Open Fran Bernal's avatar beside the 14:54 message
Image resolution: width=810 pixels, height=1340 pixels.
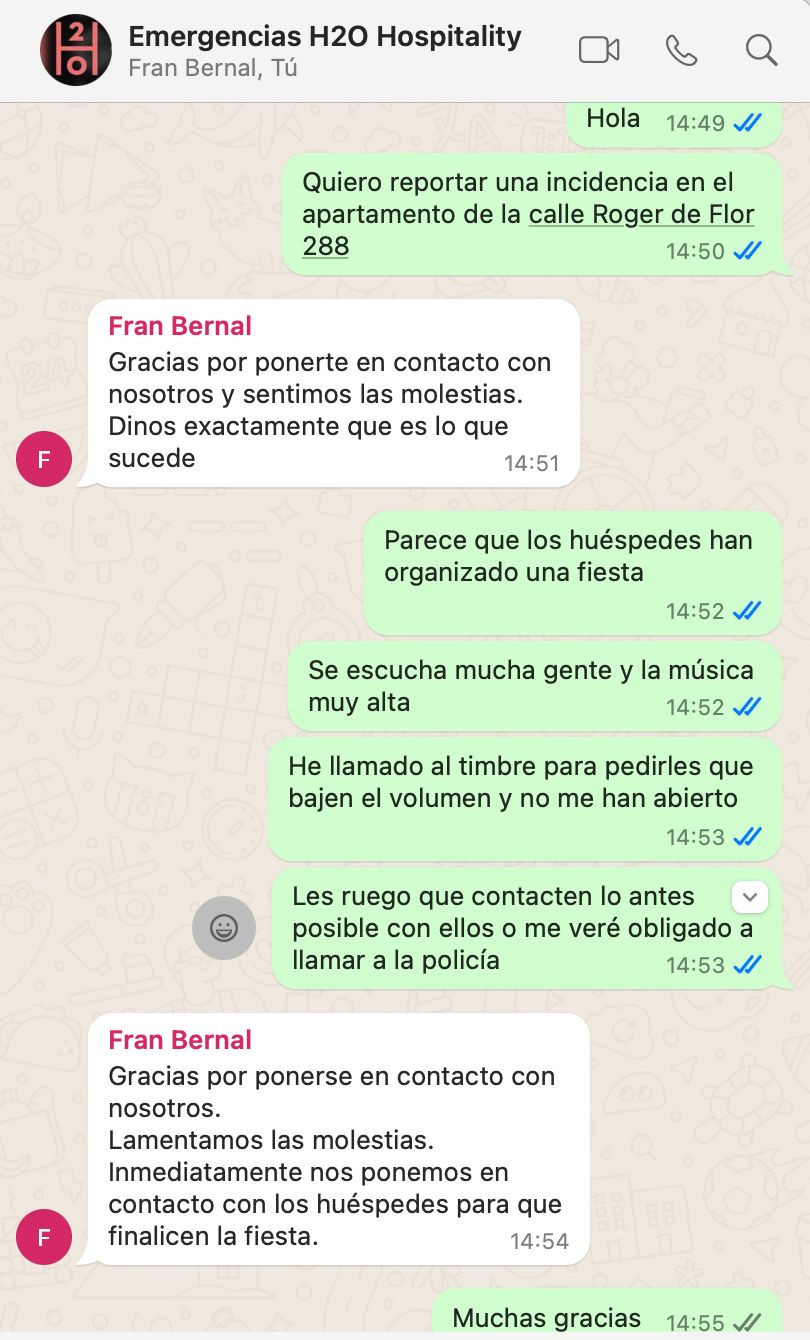(44, 1237)
